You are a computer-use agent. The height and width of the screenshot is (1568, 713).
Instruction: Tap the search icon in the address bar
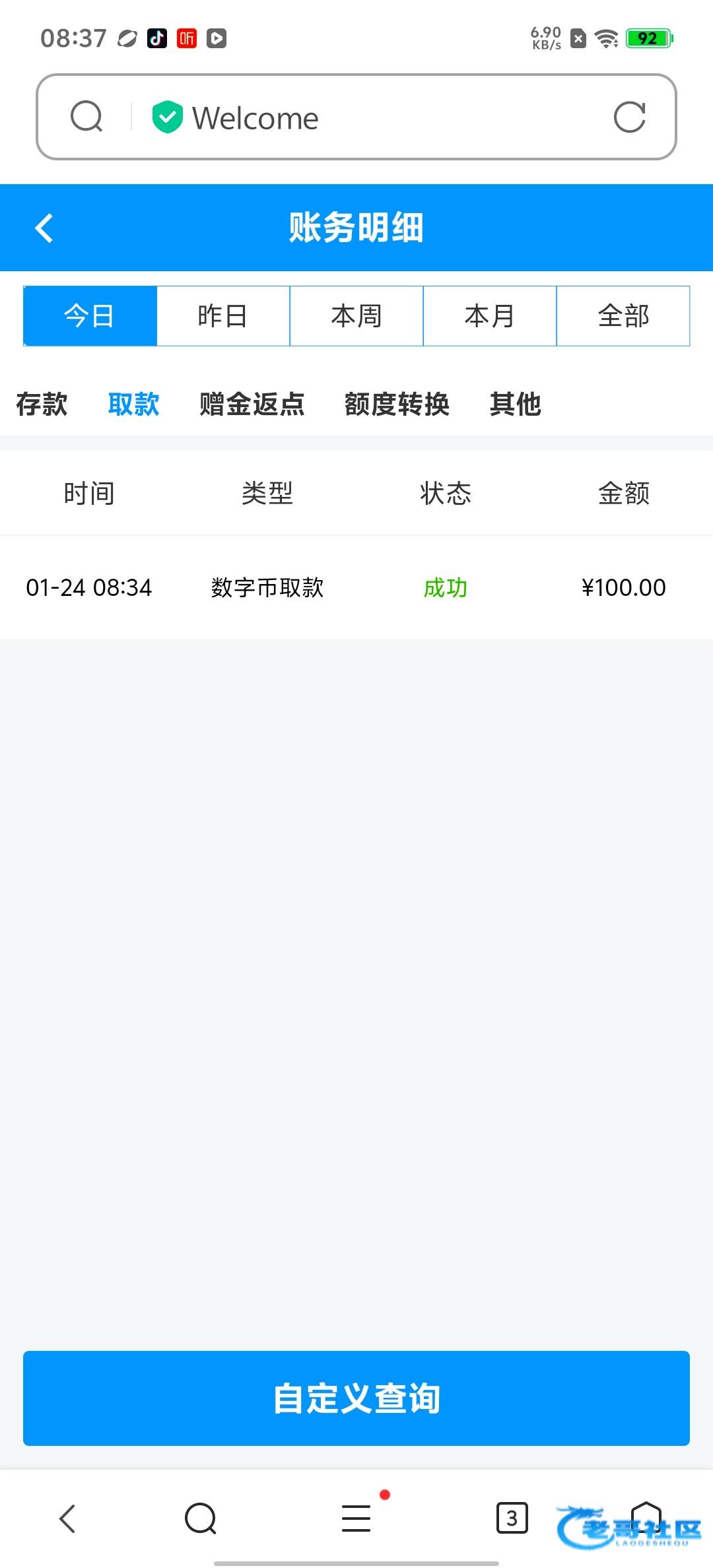coord(86,117)
